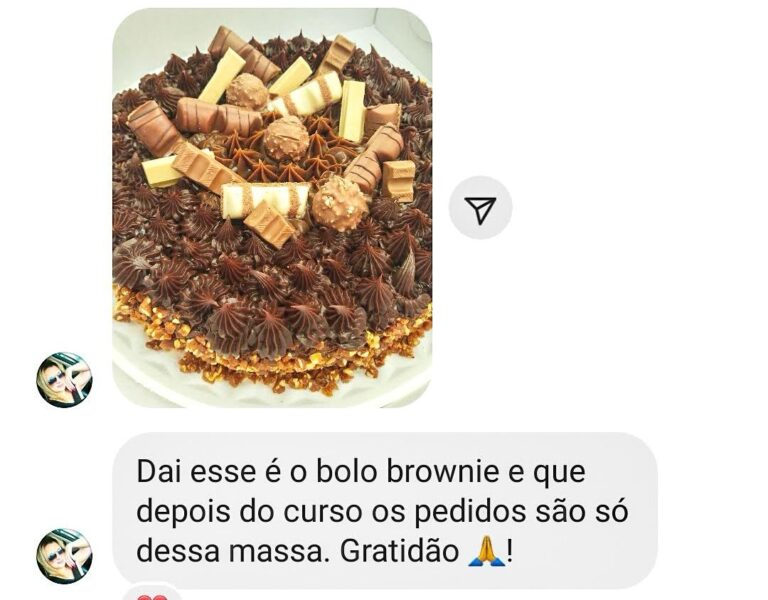Share the cake photo via paper plane icon
The width and height of the screenshot is (768, 600).
(x=480, y=208)
